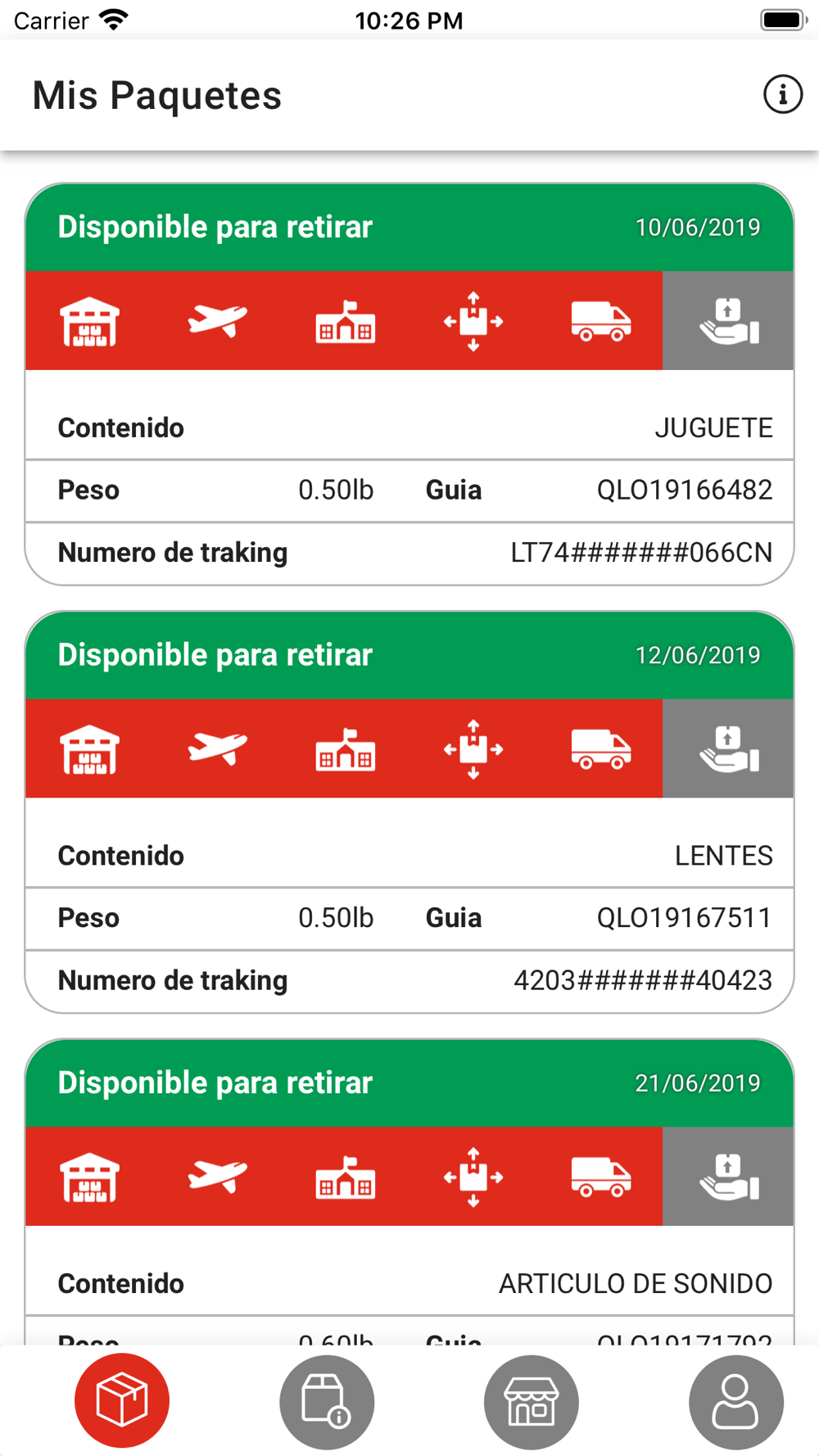
Task: Switch to the store tab
Action: tap(532, 1402)
